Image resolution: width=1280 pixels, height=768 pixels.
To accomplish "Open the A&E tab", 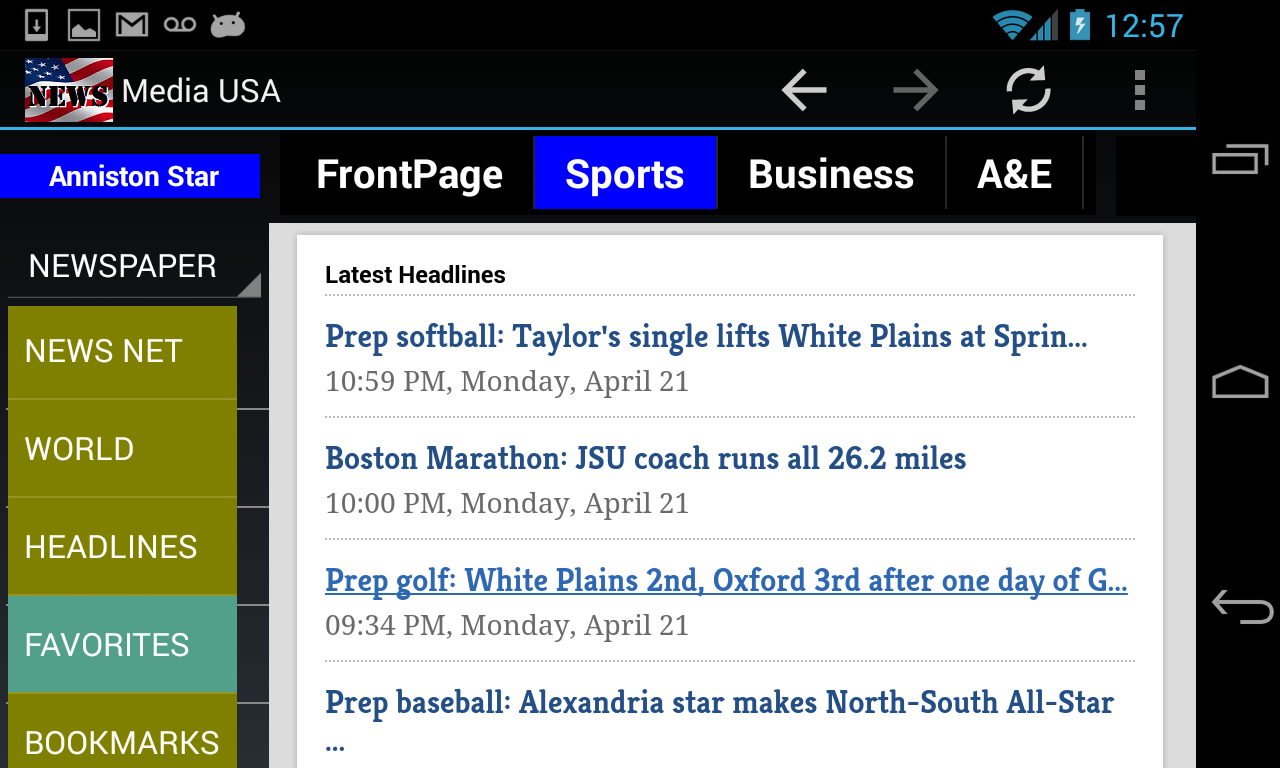I will coord(1014,175).
